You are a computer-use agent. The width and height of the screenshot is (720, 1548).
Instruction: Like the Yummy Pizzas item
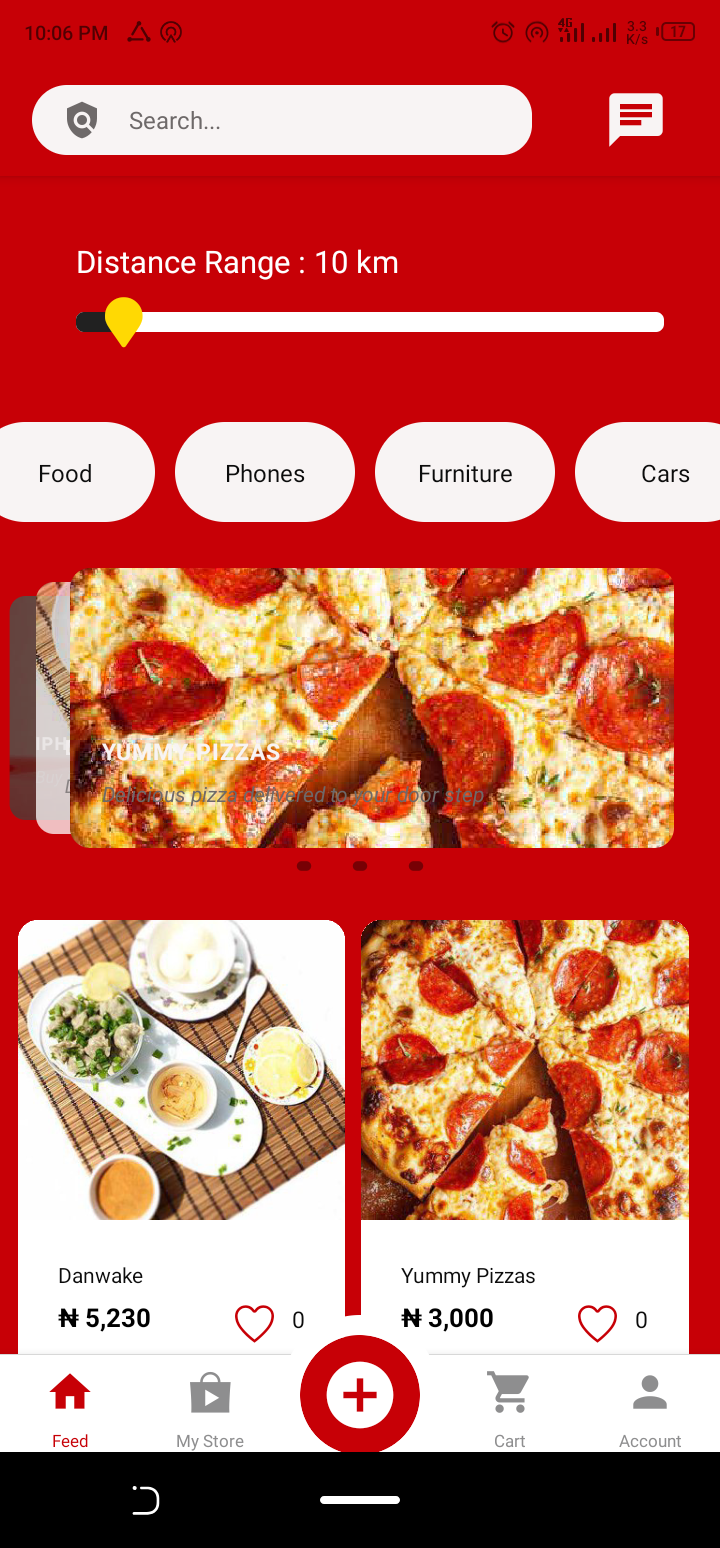597,1322
